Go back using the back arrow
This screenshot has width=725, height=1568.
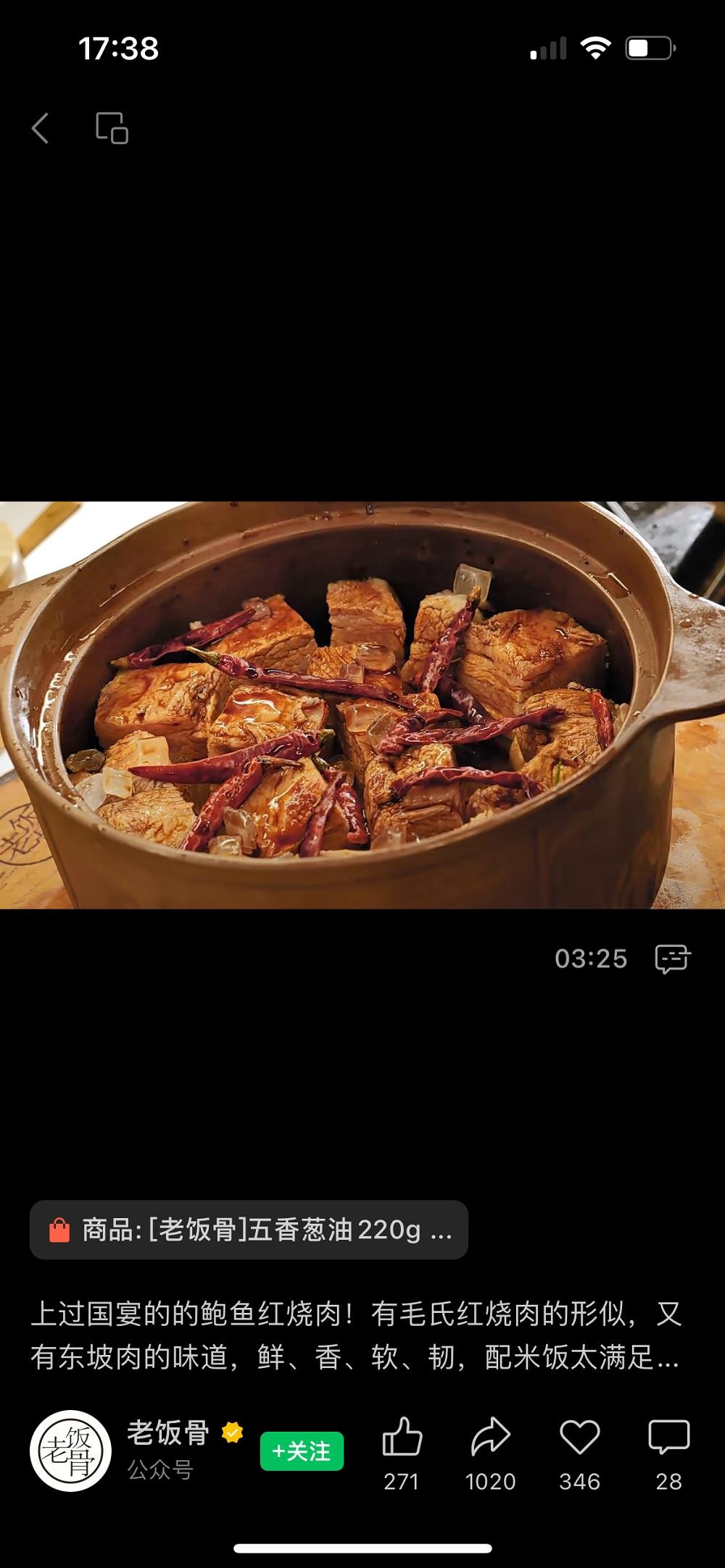[x=41, y=128]
